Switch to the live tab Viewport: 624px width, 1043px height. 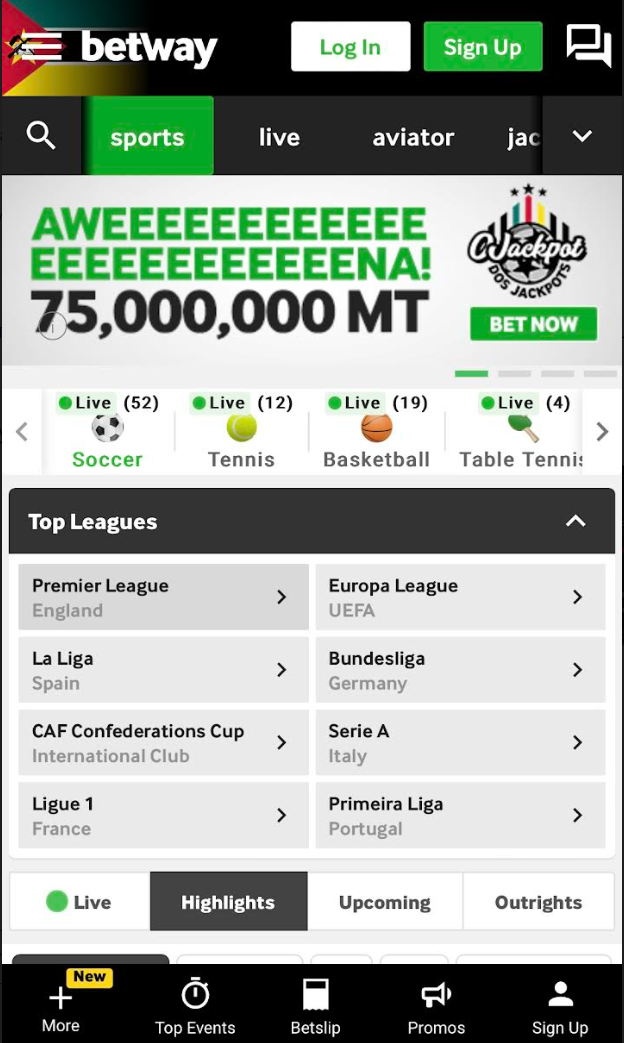click(279, 137)
